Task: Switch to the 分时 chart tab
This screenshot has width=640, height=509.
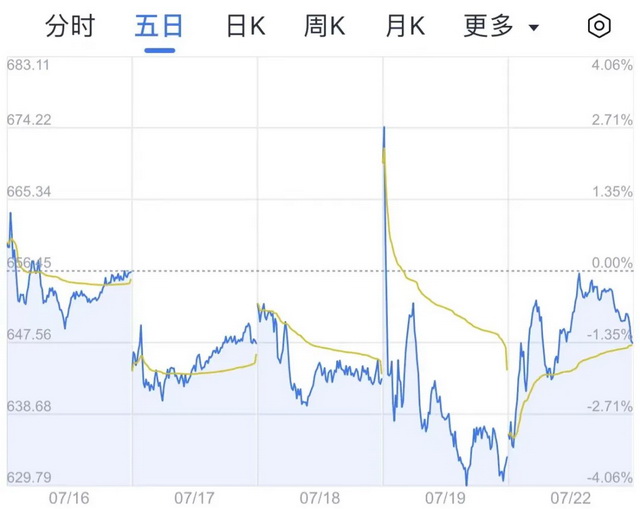Action: [x=70, y=26]
